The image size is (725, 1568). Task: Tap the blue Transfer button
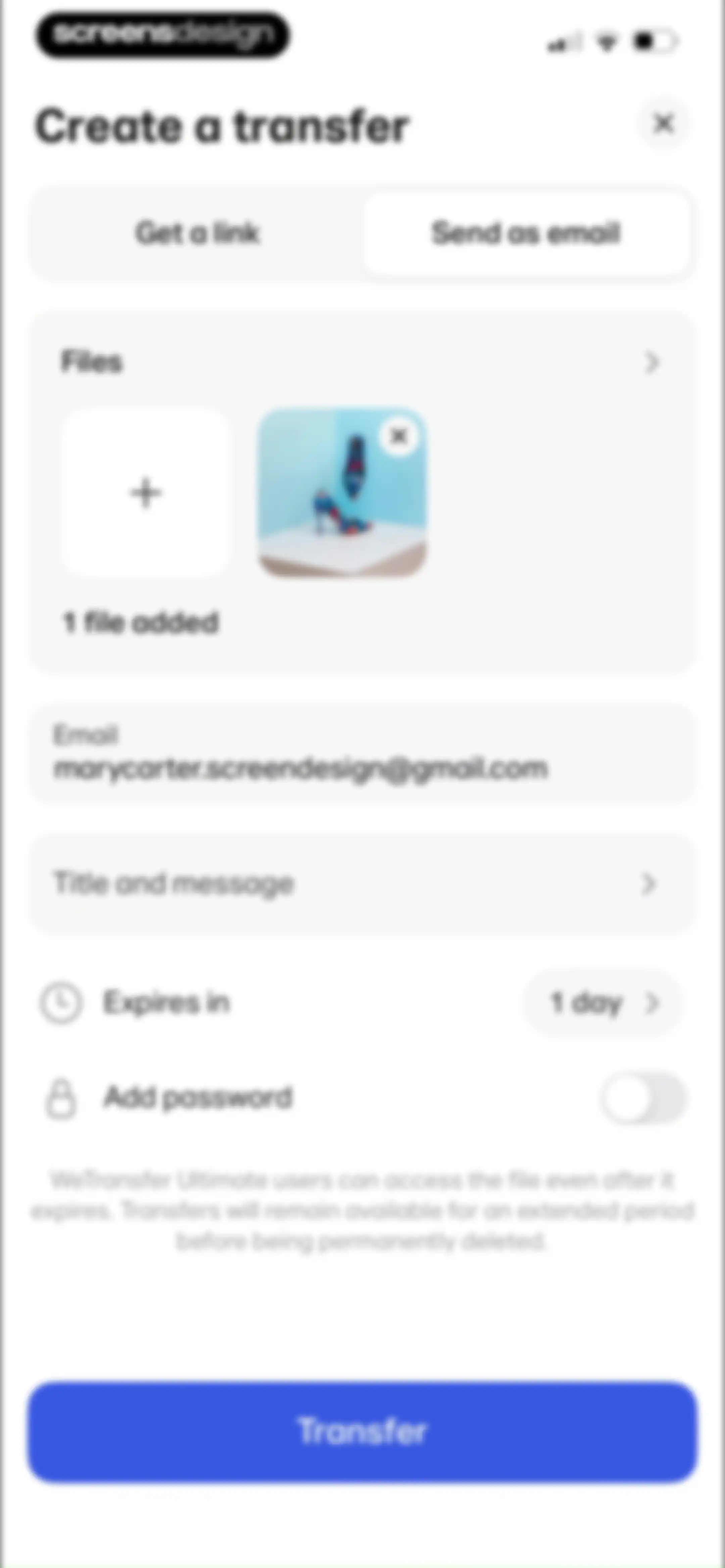click(362, 1432)
